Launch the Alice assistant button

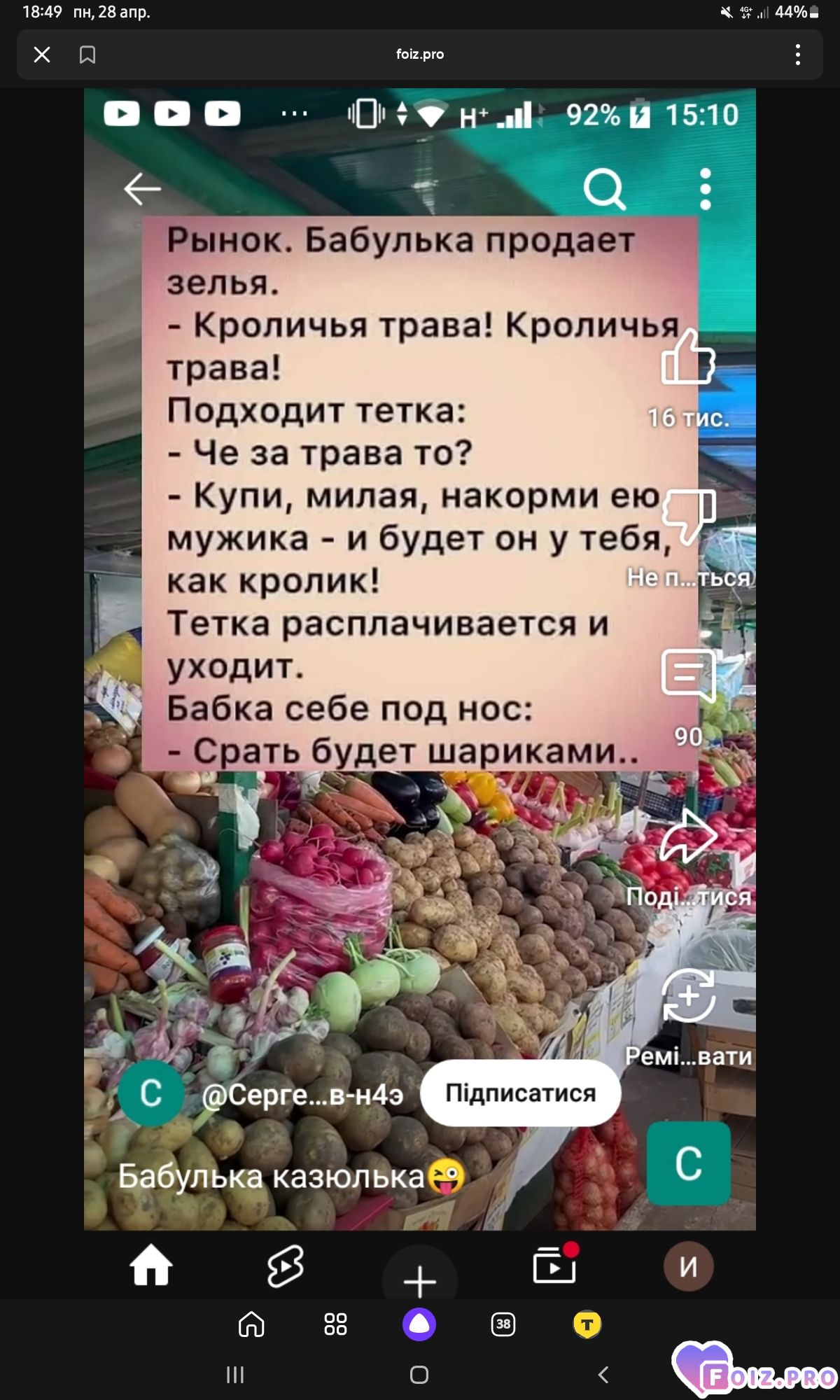419,1324
